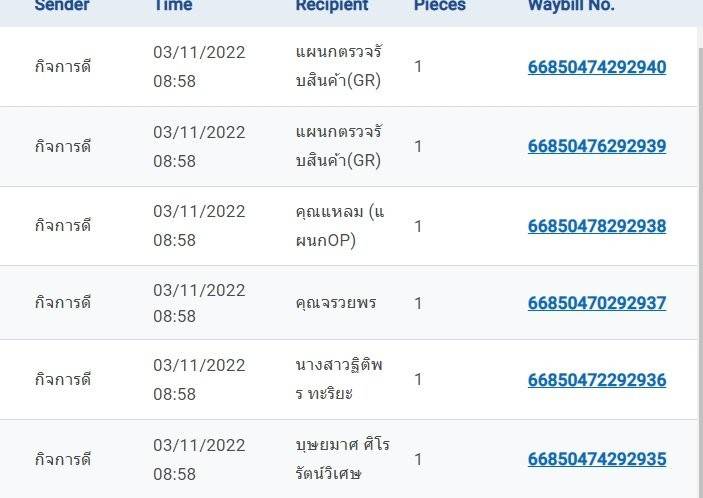Open waybill 66850474292940
Screen dimensions: 703x498
click(597, 67)
